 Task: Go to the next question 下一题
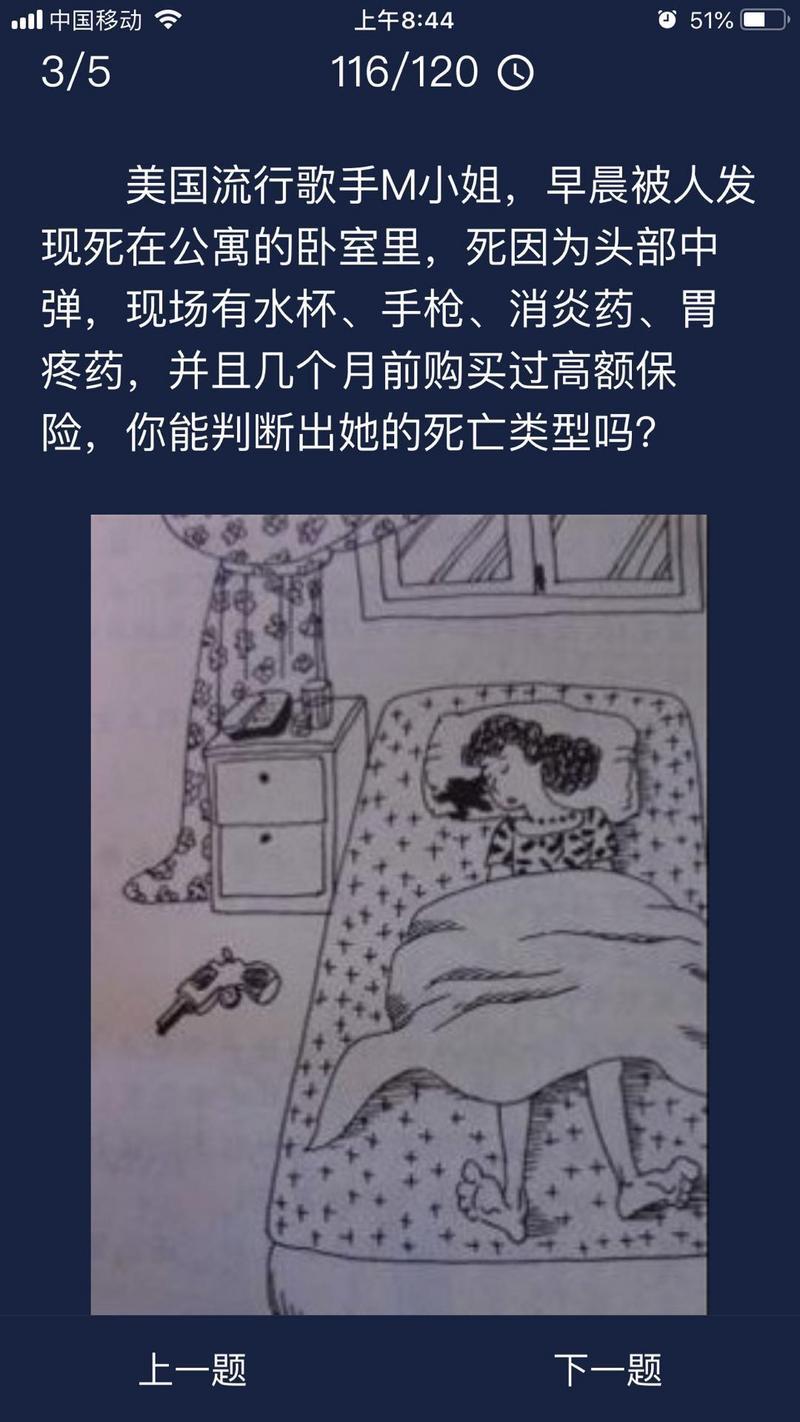[x=608, y=1370]
